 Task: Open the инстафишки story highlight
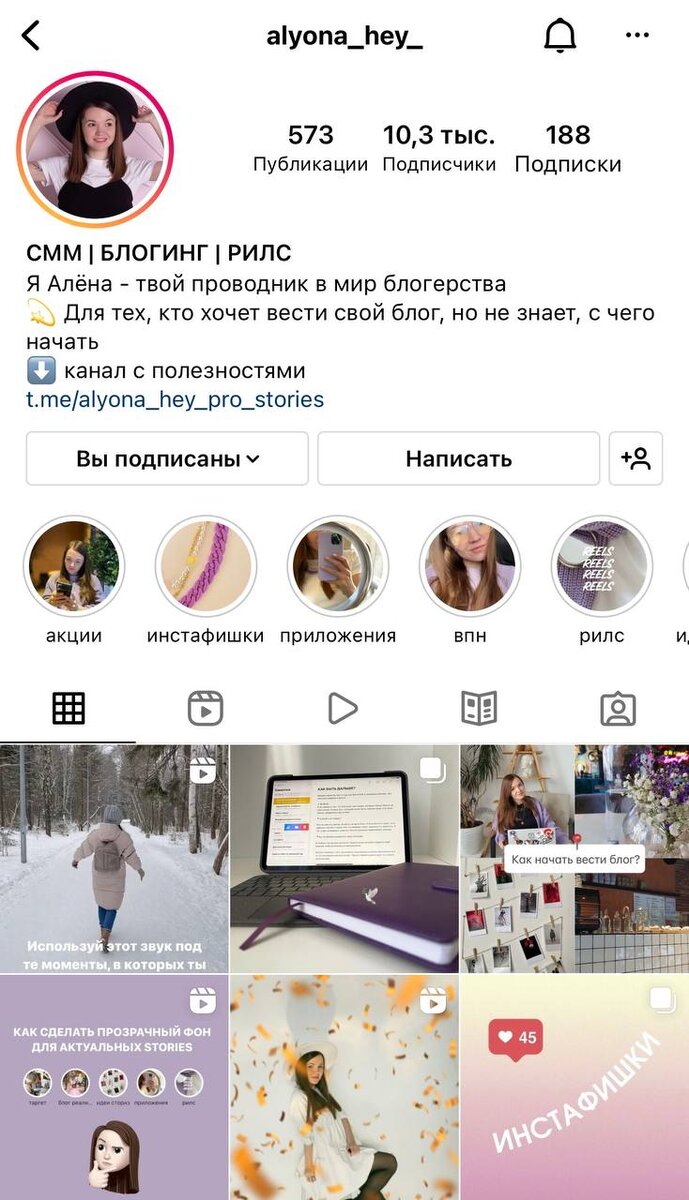coord(206,566)
